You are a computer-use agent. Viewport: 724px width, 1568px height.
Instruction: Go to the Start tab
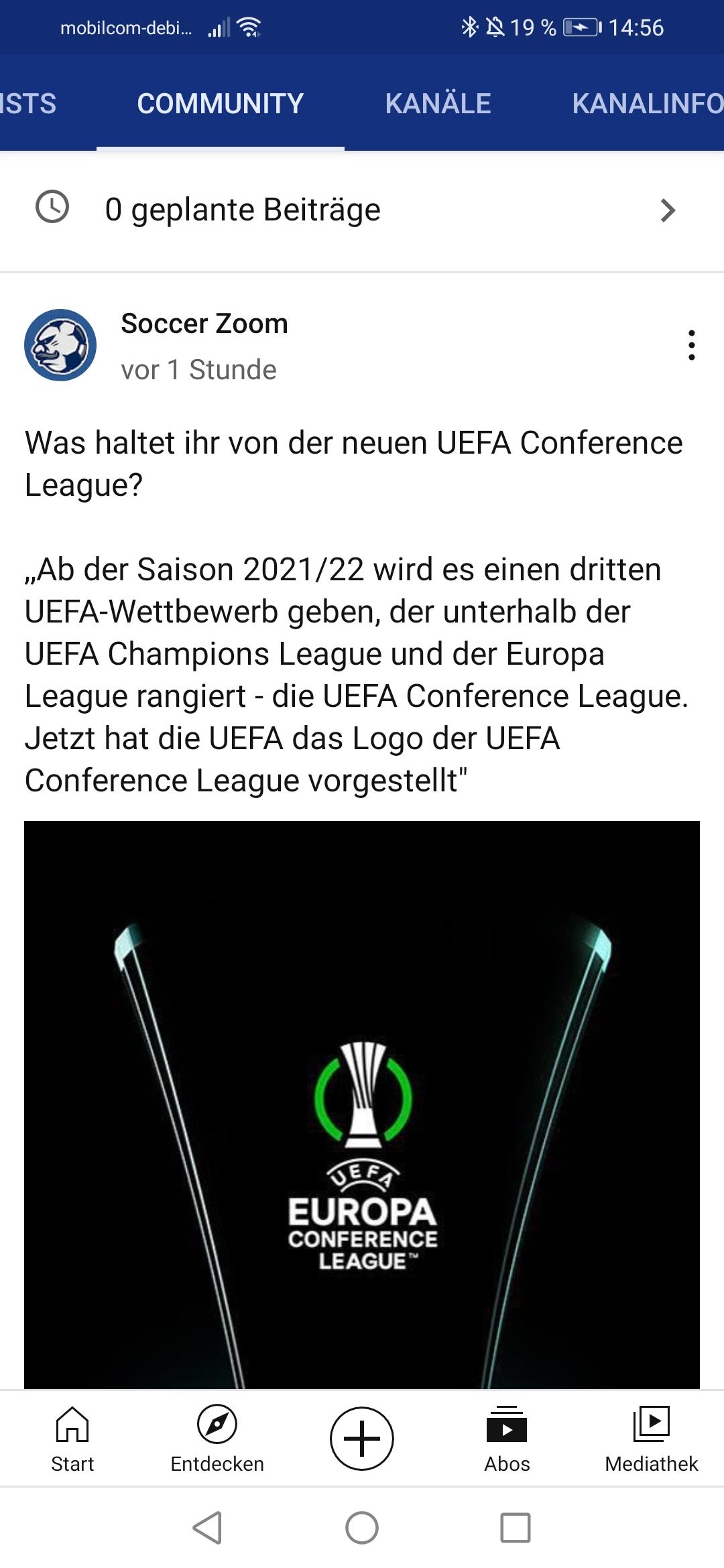pyautogui.click(x=72, y=1439)
